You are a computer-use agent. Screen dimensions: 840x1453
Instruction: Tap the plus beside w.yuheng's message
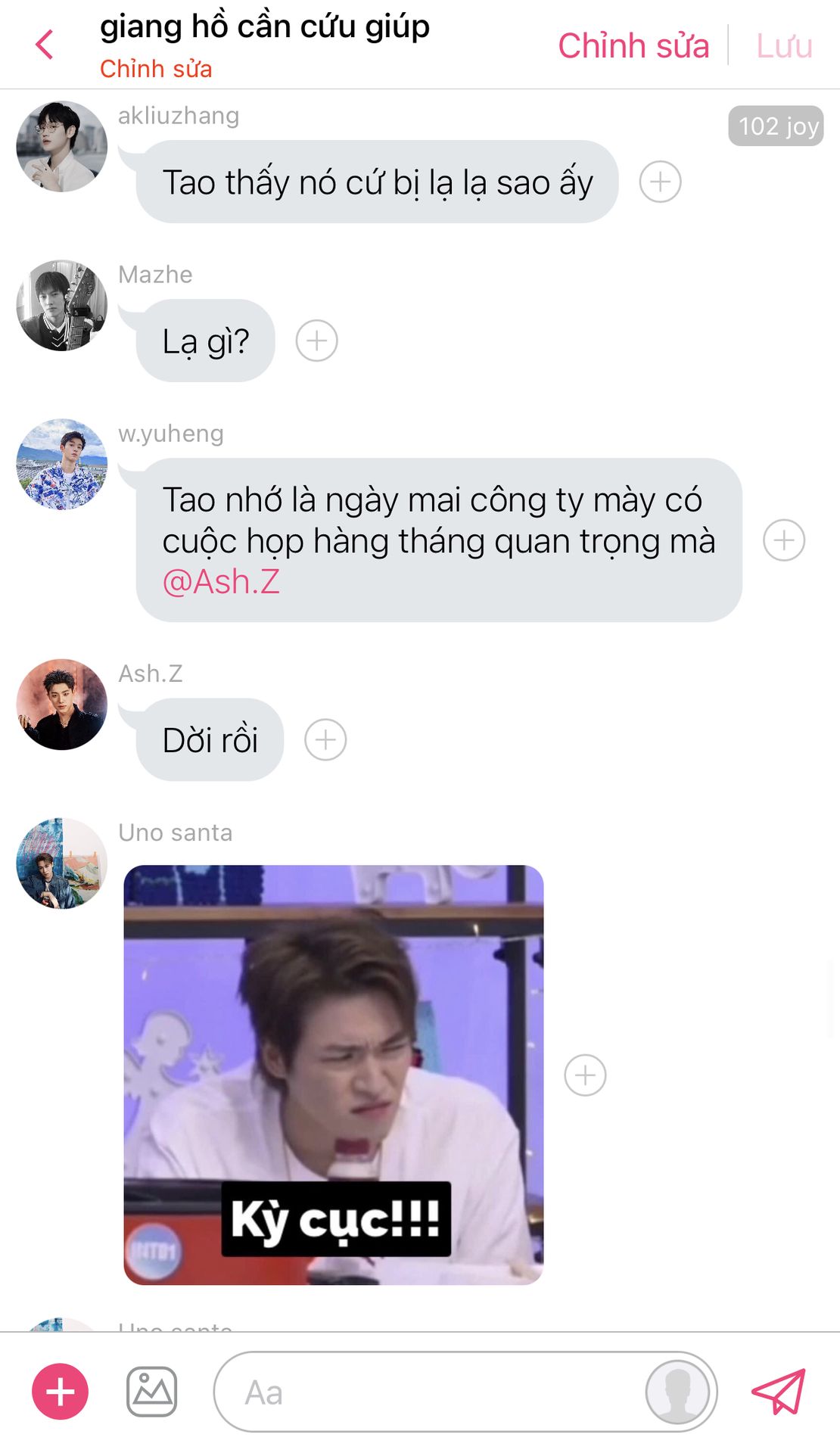pyautogui.click(x=783, y=540)
